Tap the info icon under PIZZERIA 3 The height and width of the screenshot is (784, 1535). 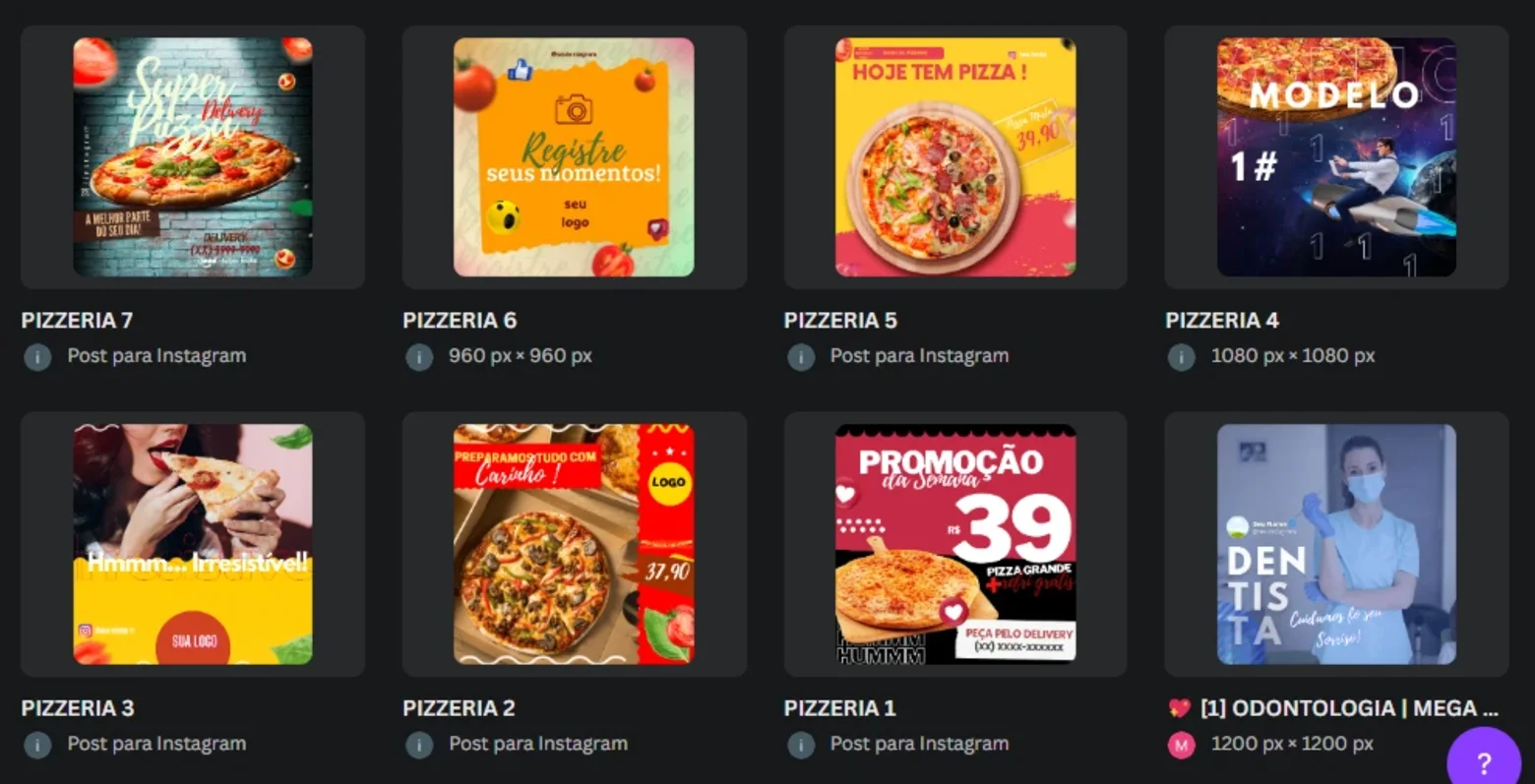coord(37,745)
